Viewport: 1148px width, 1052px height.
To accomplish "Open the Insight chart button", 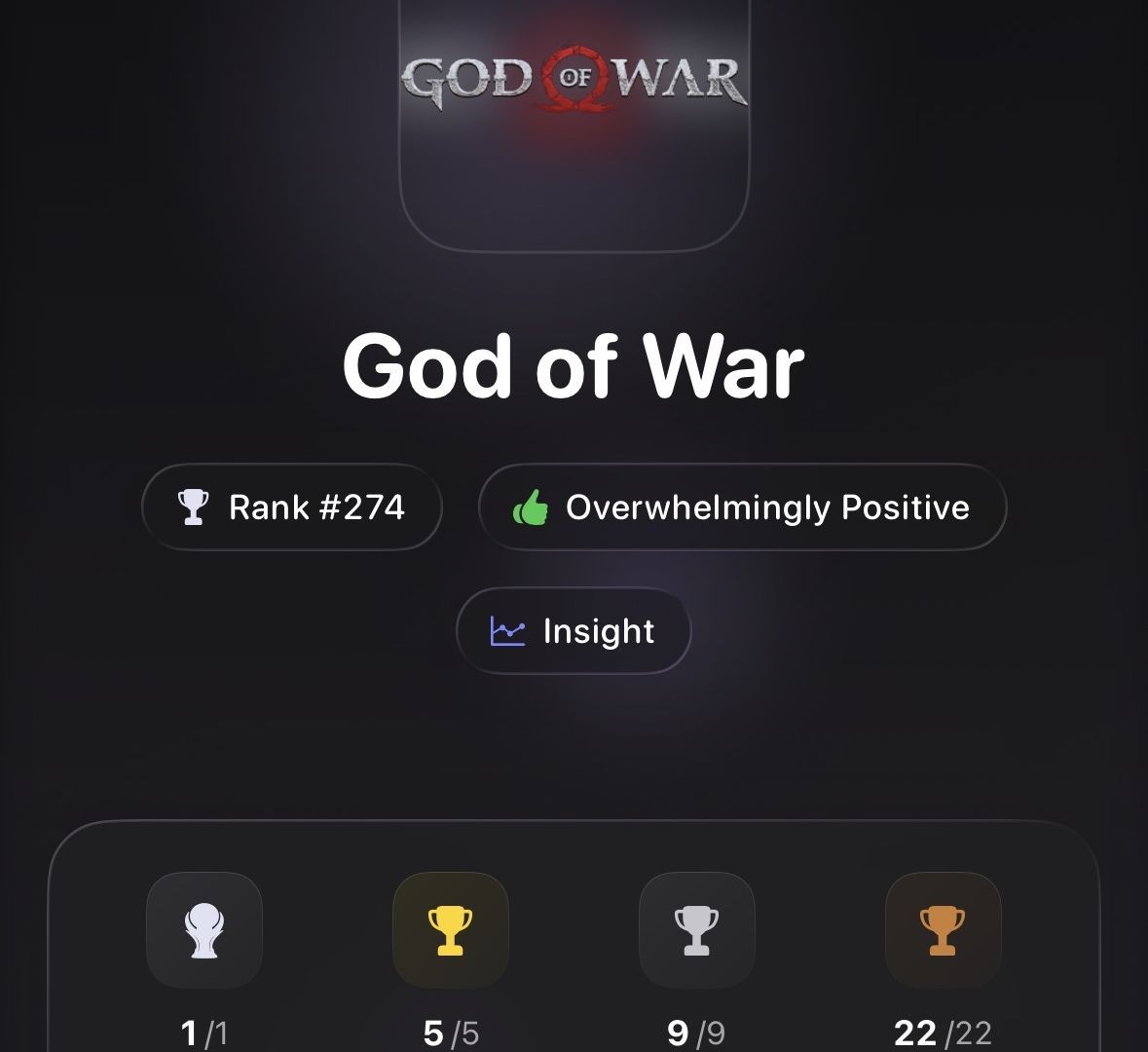I will tap(574, 631).
